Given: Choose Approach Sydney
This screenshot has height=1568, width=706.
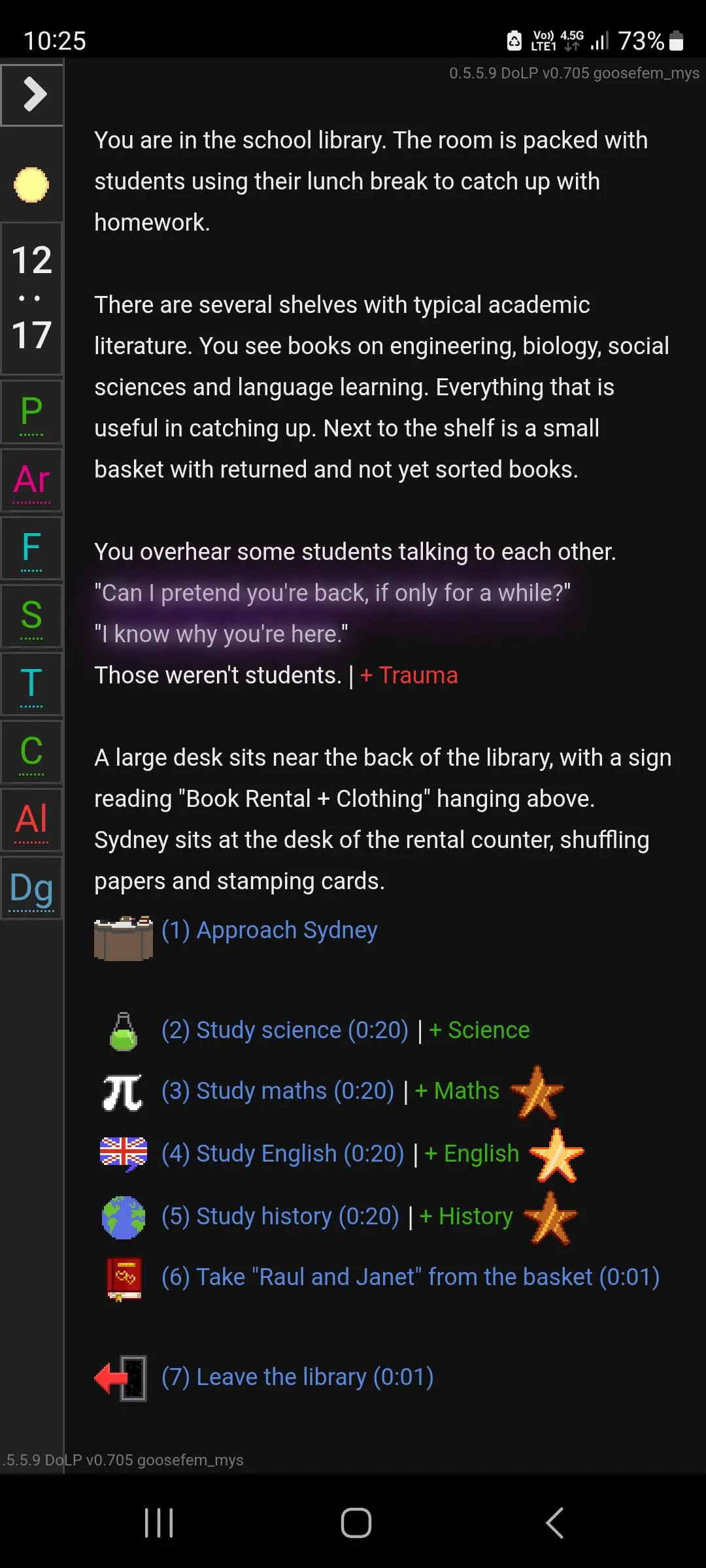Looking at the screenshot, I should (269, 930).
